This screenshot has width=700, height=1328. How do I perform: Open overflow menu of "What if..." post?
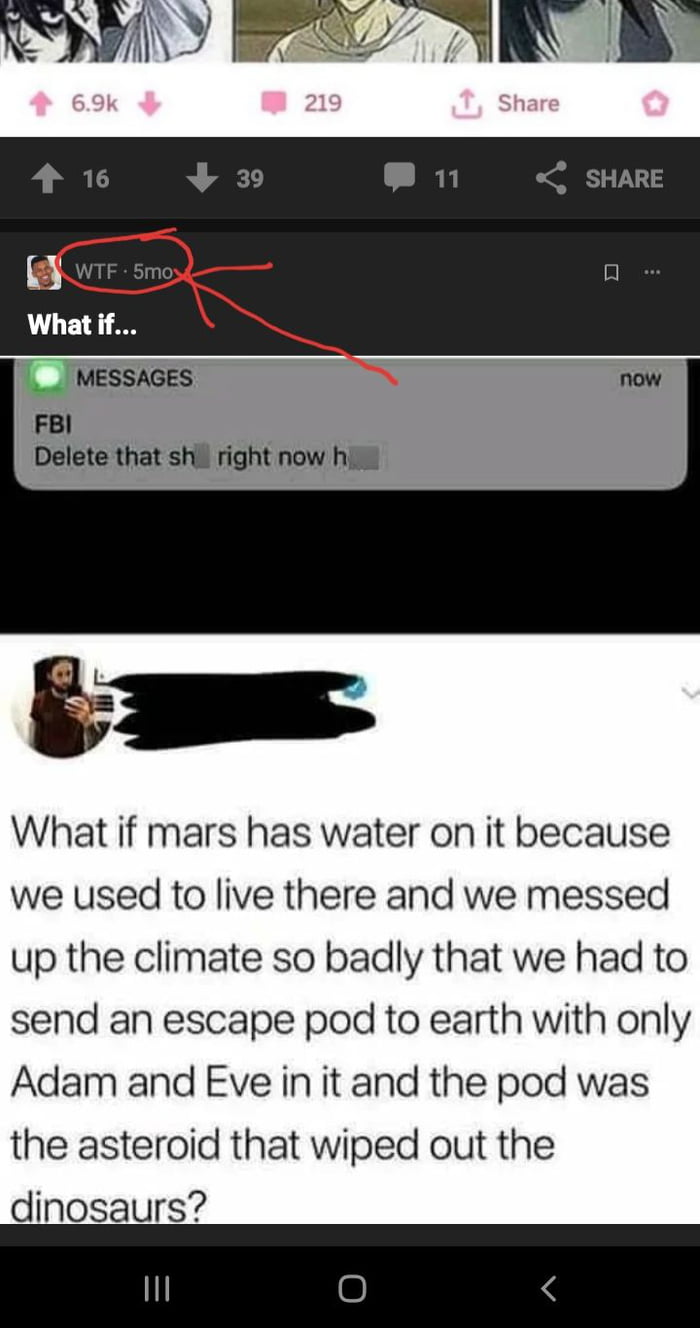[653, 271]
